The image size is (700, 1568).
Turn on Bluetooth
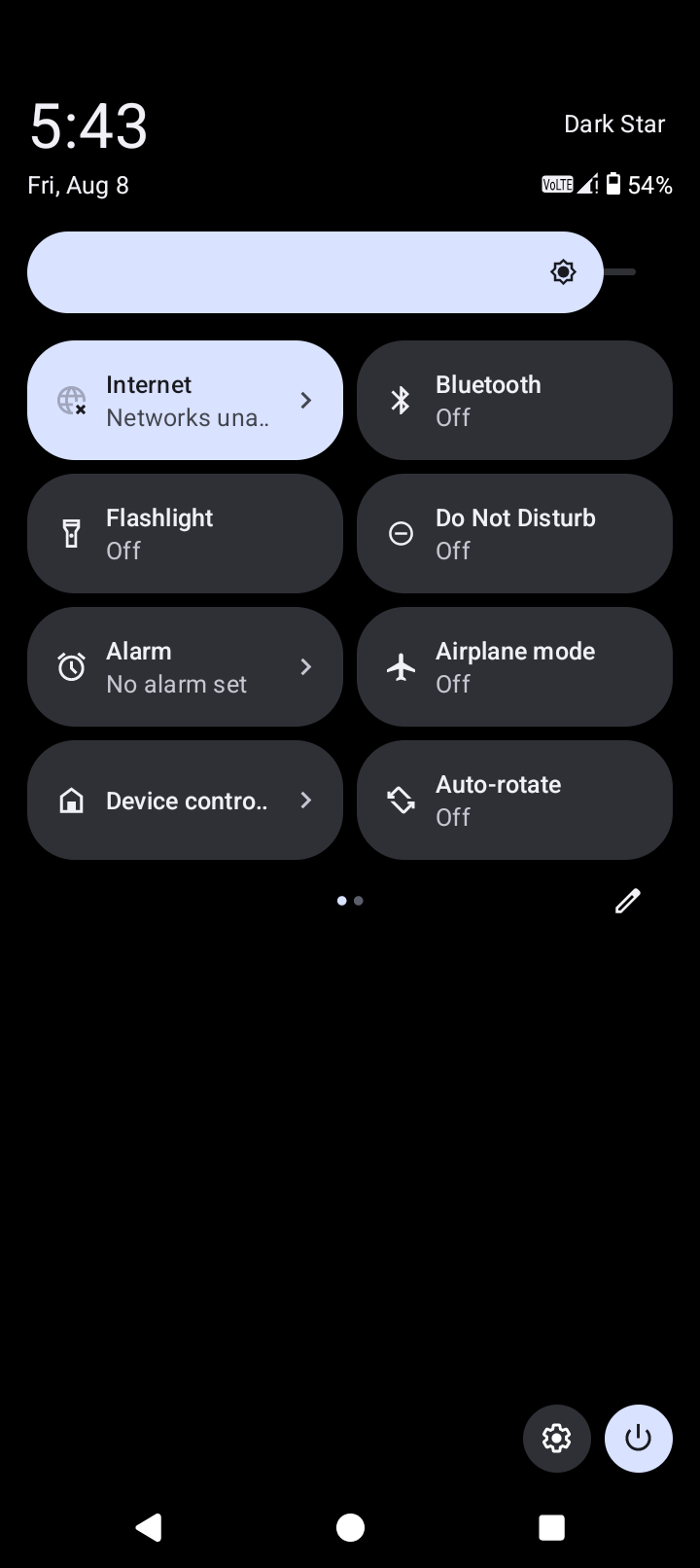click(514, 400)
